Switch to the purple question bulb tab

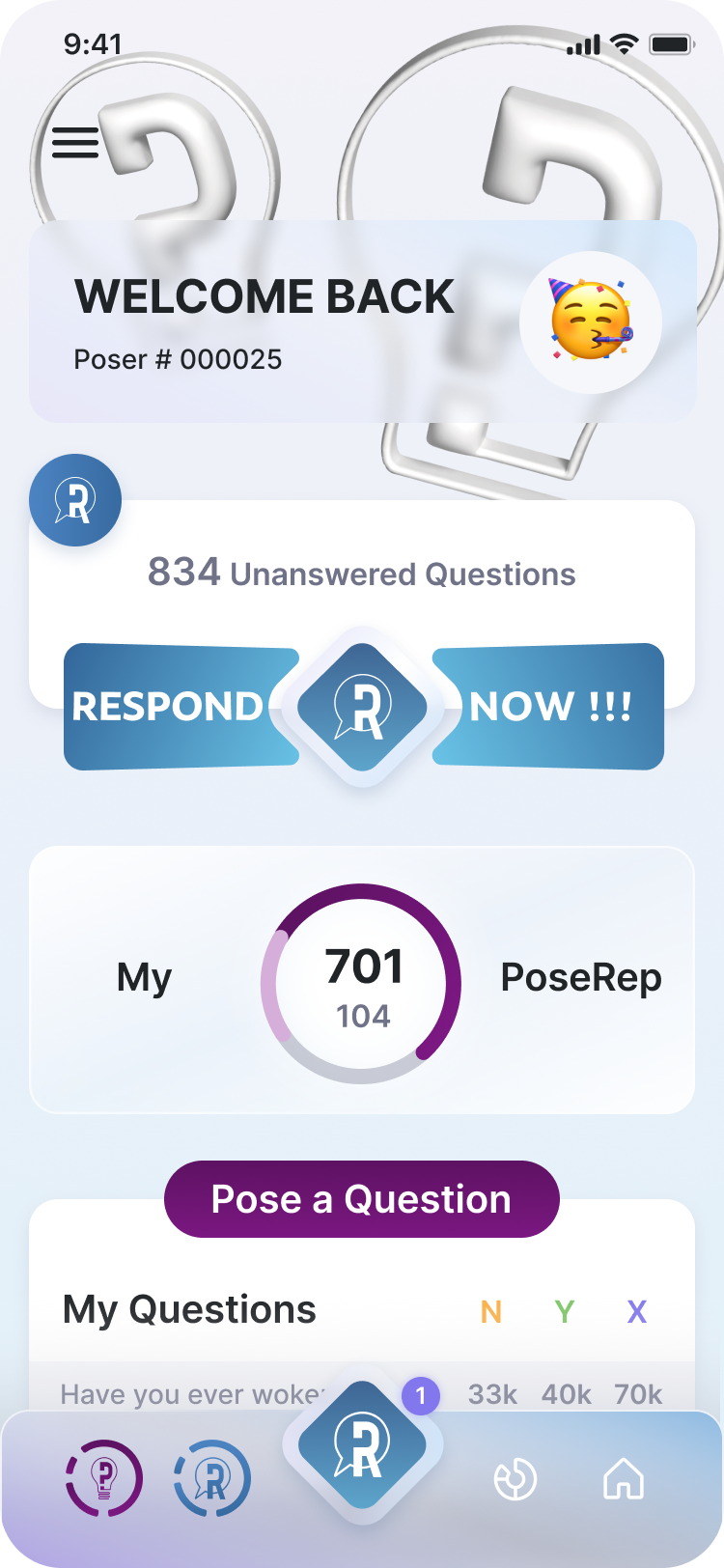pos(104,1478)
